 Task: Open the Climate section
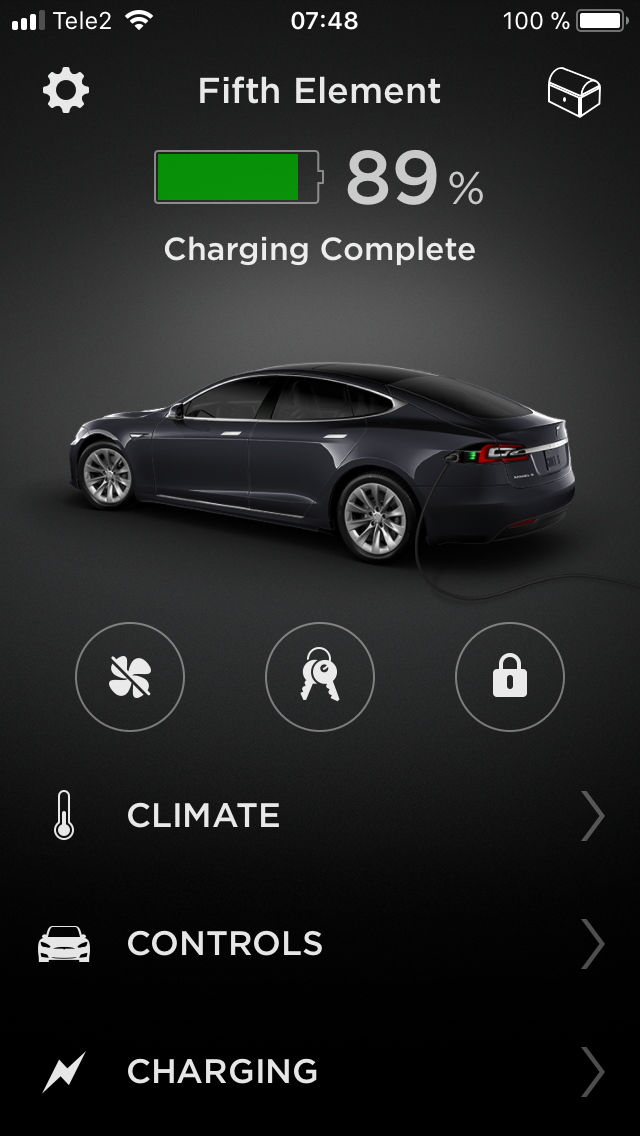(320, 816)
